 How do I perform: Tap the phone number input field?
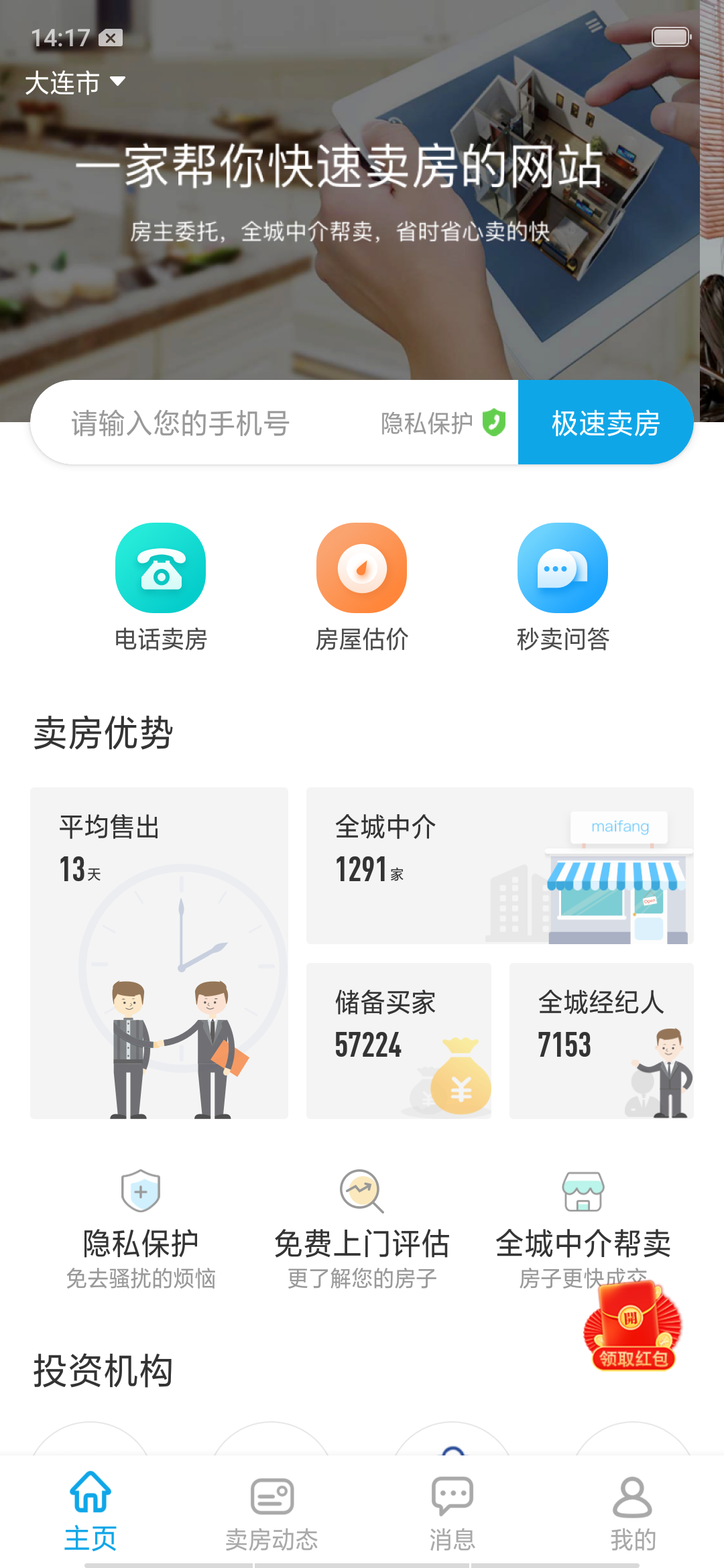pos(201,423)
